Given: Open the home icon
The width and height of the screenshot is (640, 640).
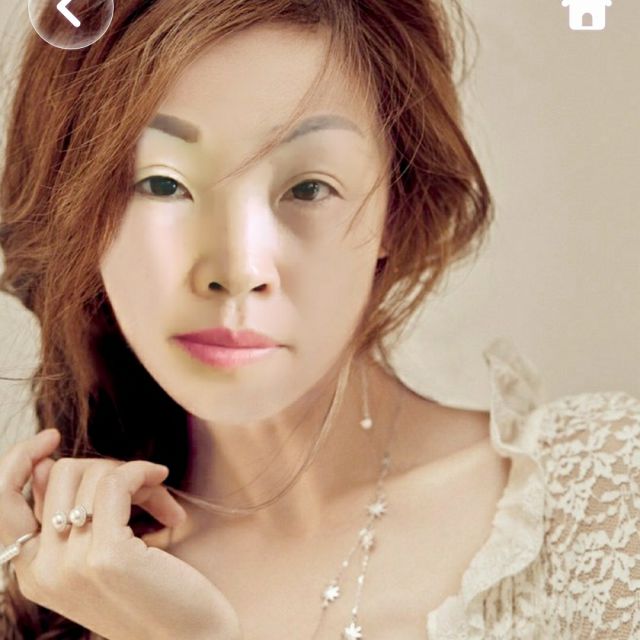Looking at the screenshot, I should pos(586,13).
